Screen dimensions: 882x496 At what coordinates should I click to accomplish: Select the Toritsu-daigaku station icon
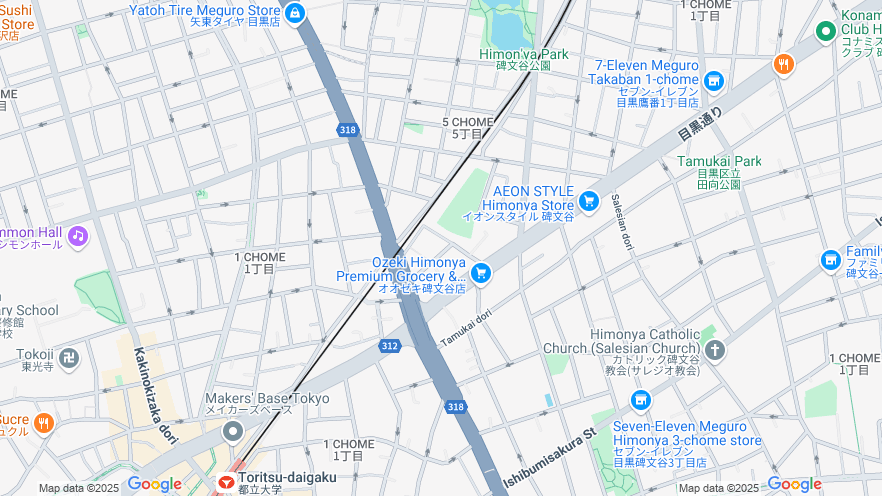[227, 481]
